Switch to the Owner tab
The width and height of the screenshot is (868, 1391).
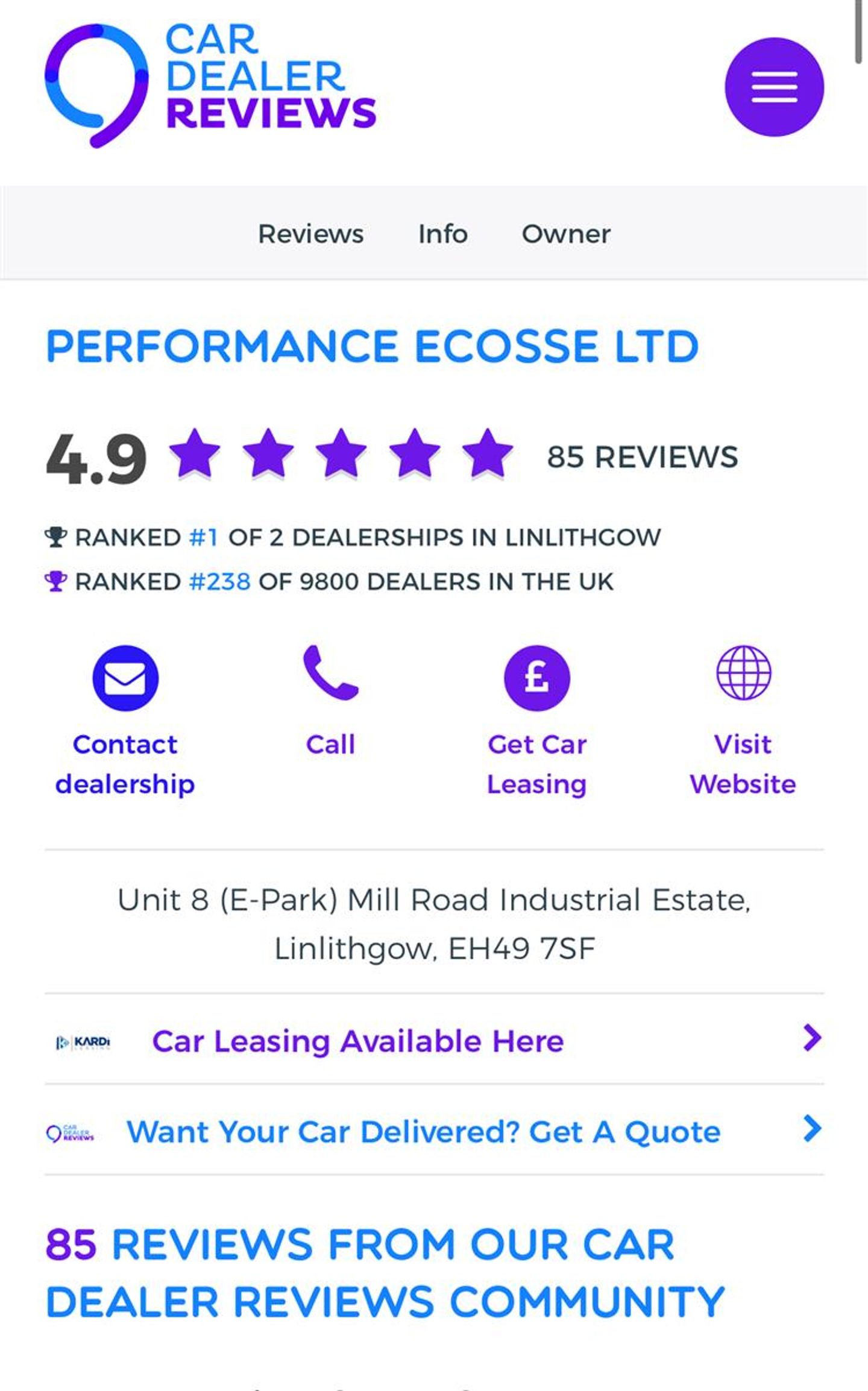tap(565, 234)
